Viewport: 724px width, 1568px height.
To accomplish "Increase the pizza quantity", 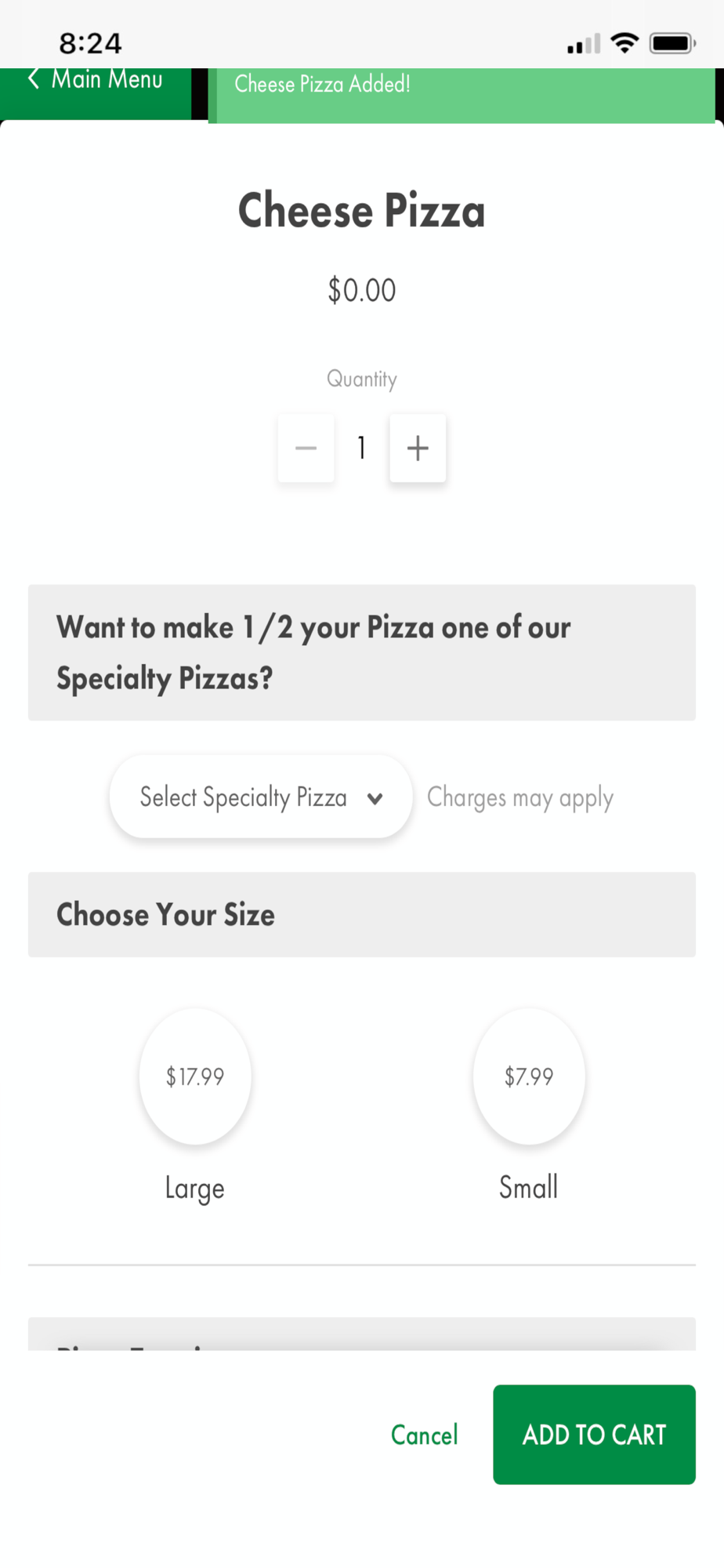I will pos(418,448).
